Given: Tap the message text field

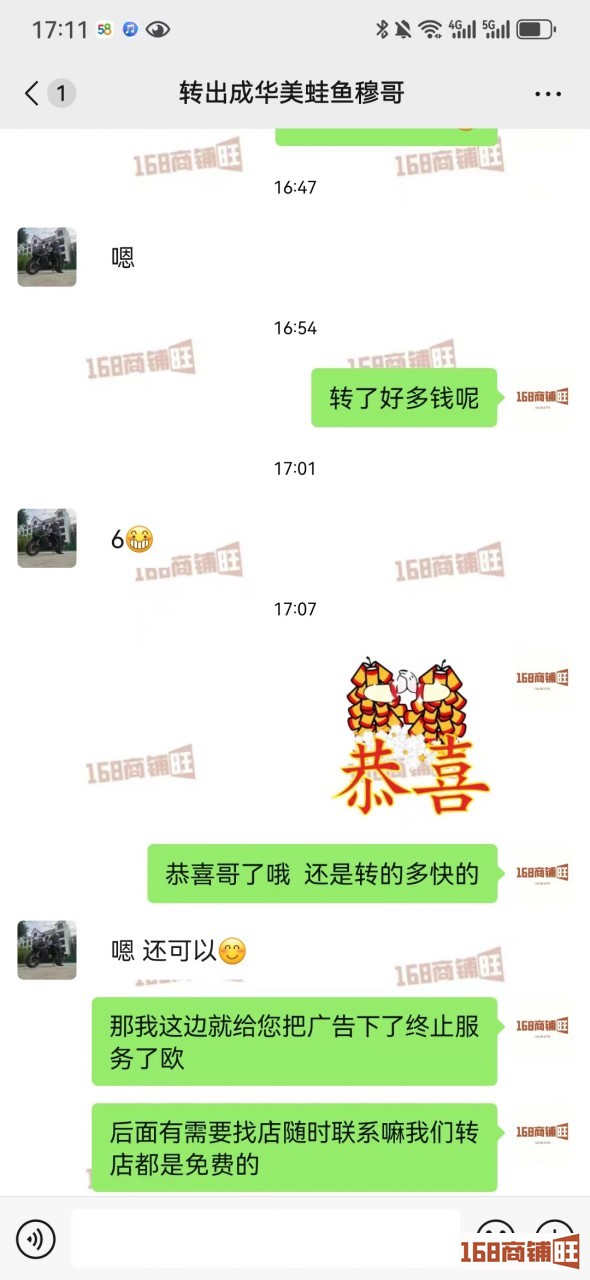Looking at the screenshot, I should 266,1238.
